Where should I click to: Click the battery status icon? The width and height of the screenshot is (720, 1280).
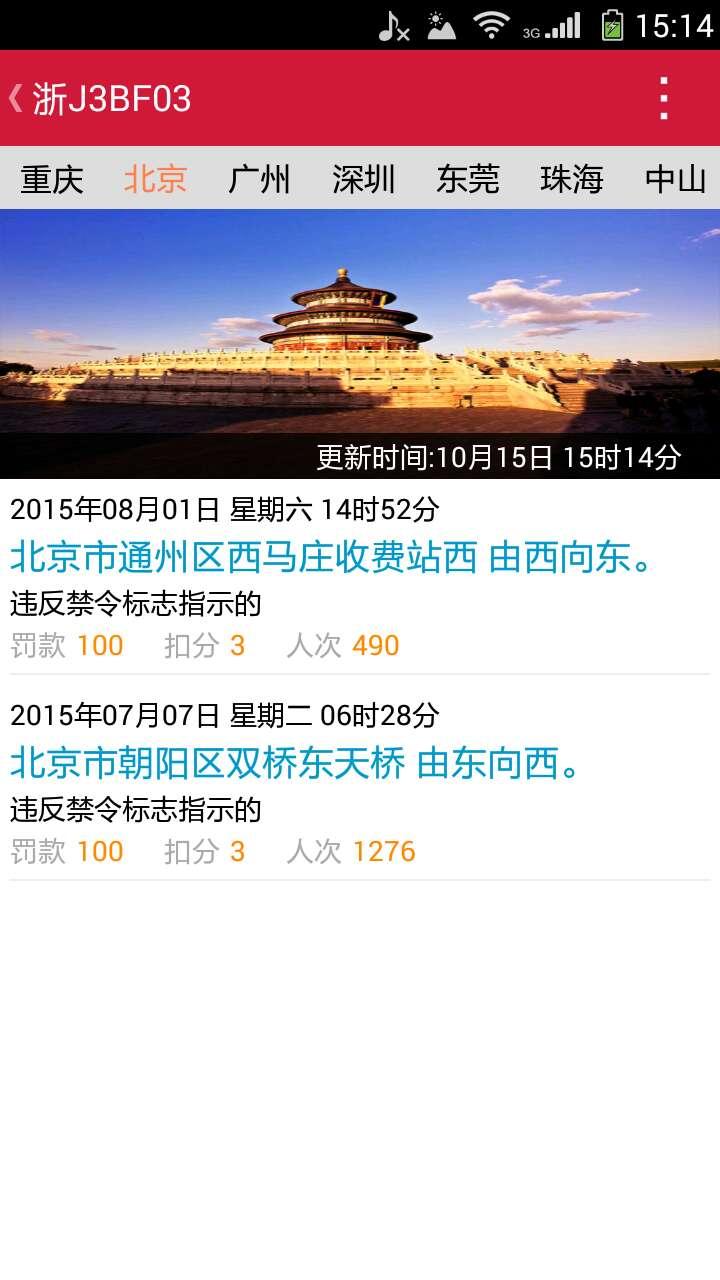point(610,25)
